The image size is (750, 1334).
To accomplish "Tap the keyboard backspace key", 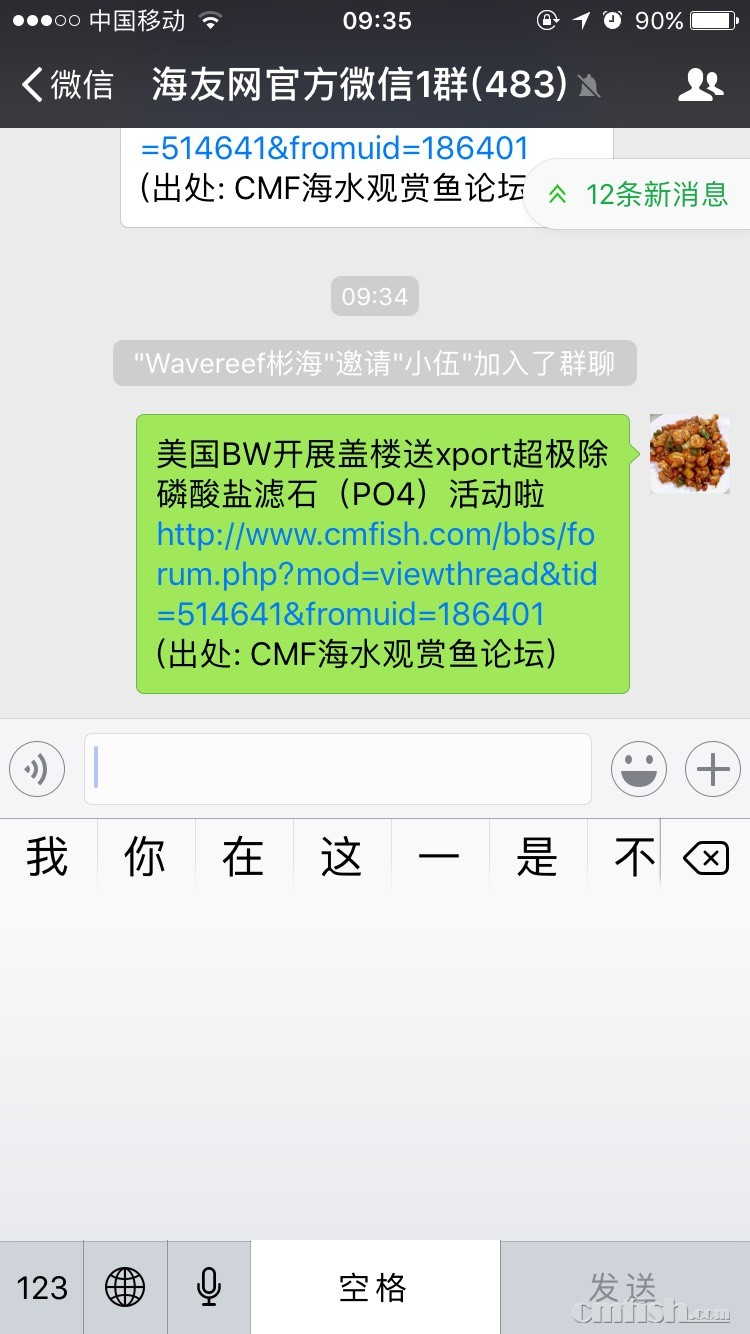I will [x=706, y=858].
